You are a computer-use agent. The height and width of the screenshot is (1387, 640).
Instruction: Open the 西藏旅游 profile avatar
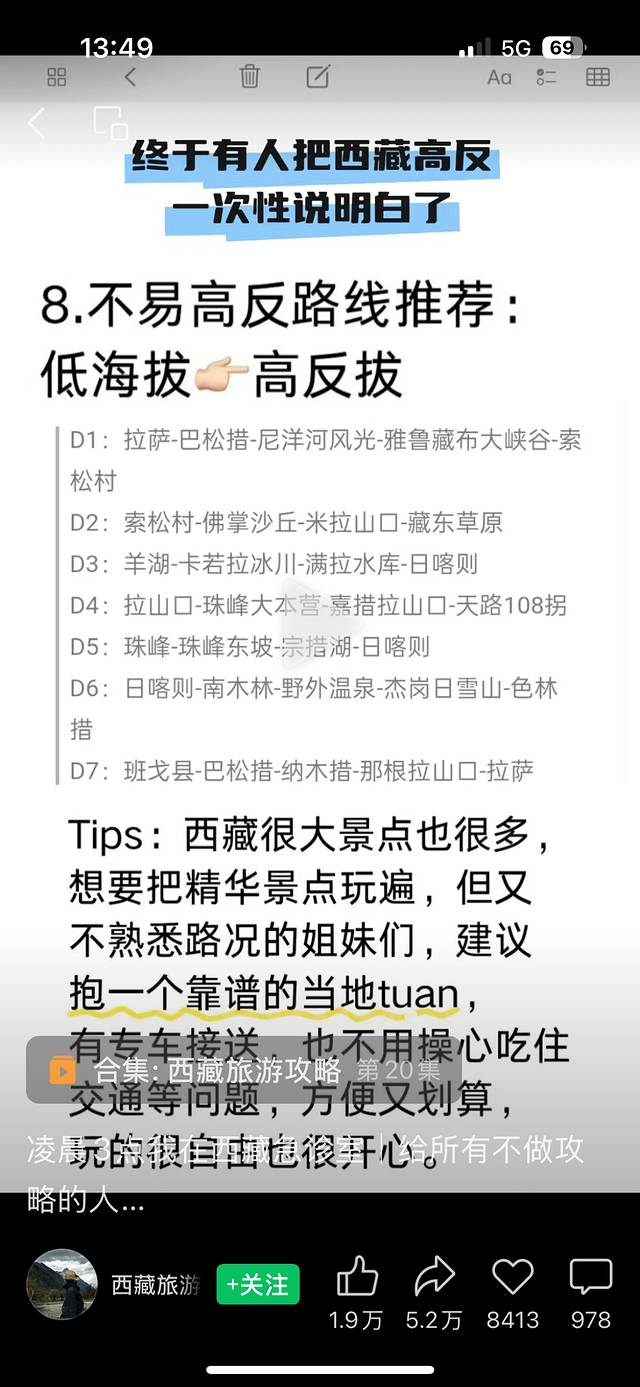pos(62,1284)
